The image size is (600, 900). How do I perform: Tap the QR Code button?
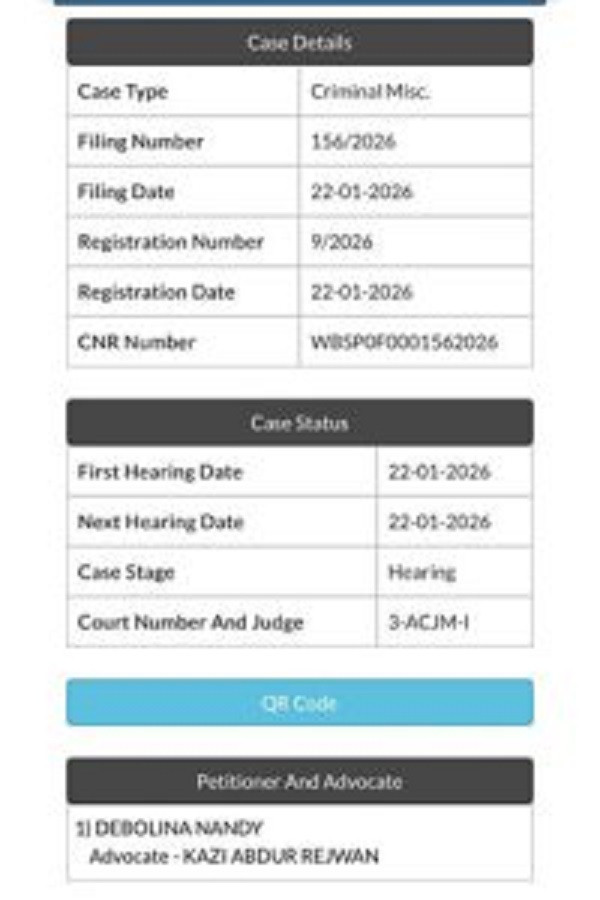(x=299, y=702)
